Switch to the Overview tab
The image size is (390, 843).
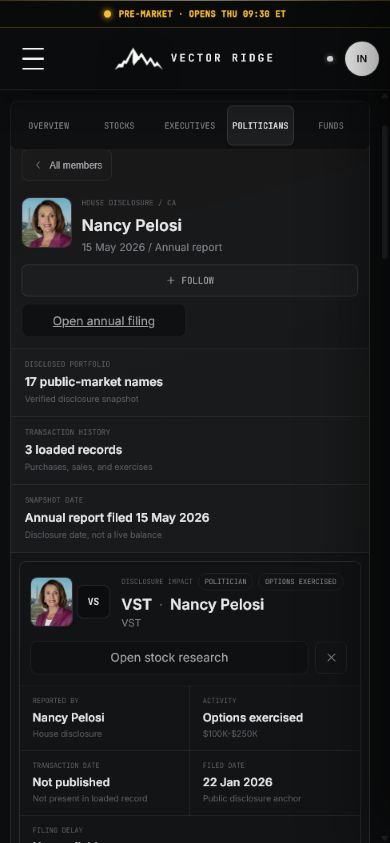point(49,126)
